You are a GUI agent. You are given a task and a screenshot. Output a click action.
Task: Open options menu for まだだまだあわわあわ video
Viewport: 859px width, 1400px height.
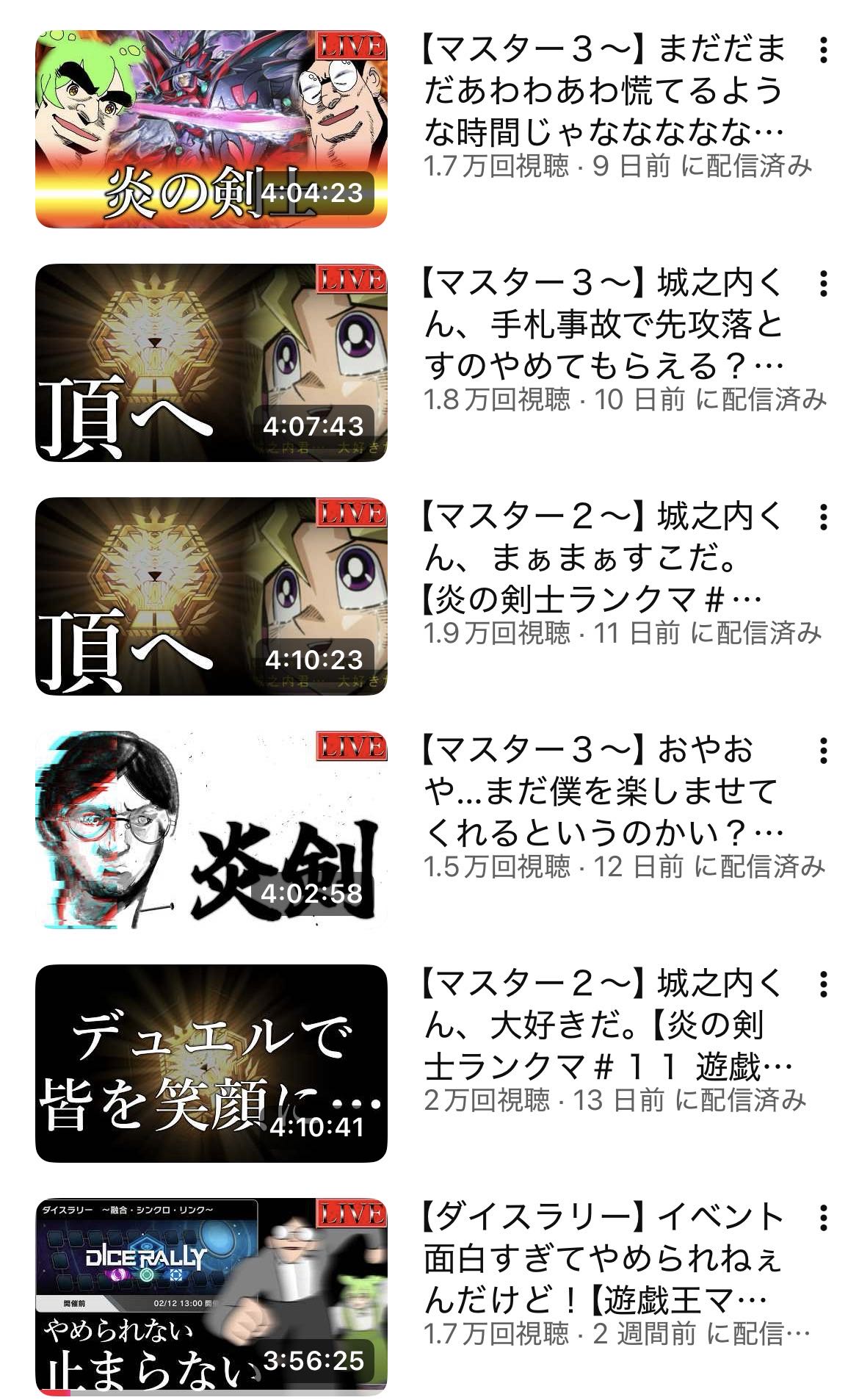(824, 50)
